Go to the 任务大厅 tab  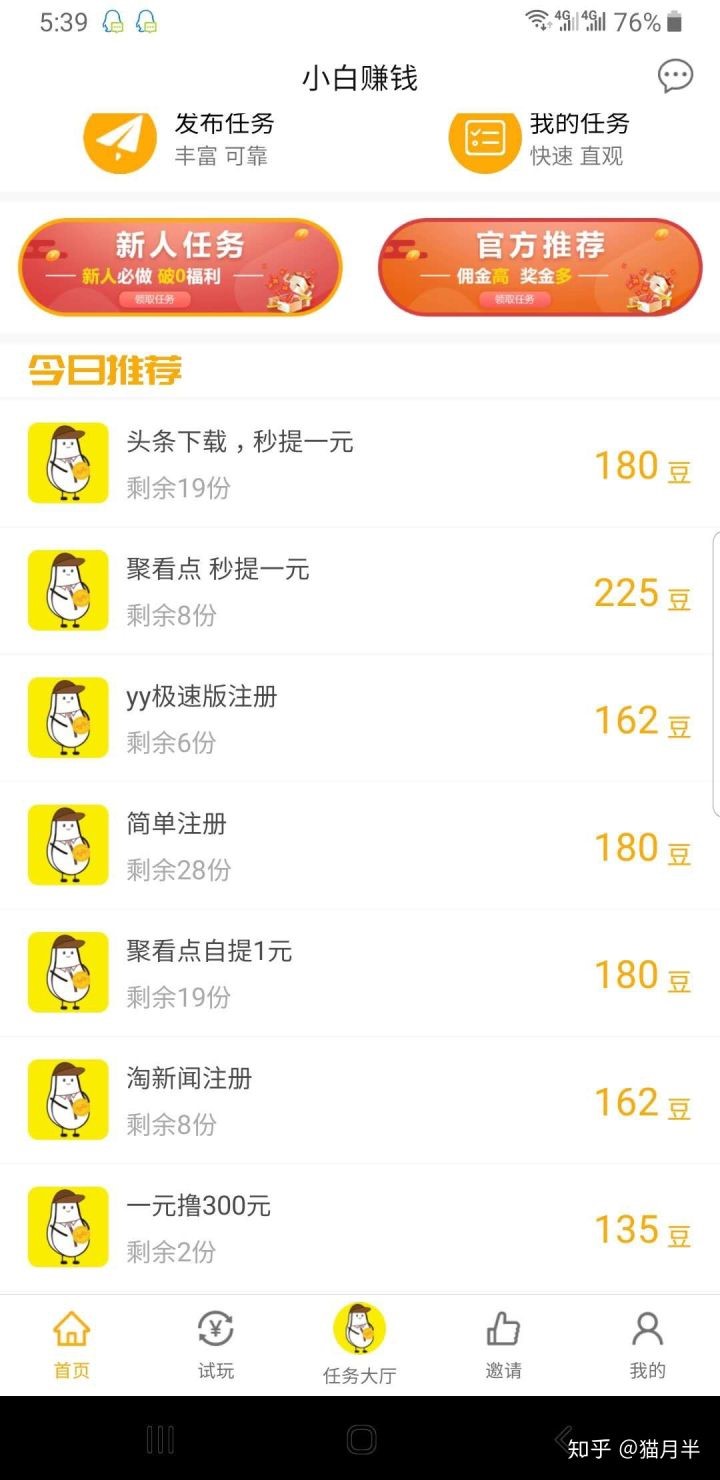pos(360,1344)
